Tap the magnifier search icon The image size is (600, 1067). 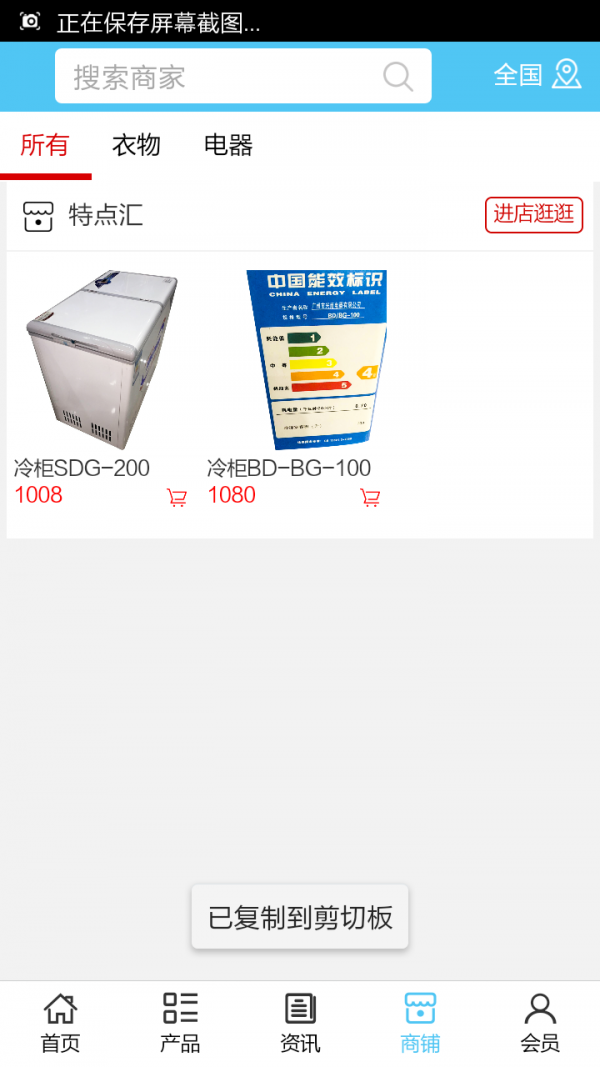397,77
